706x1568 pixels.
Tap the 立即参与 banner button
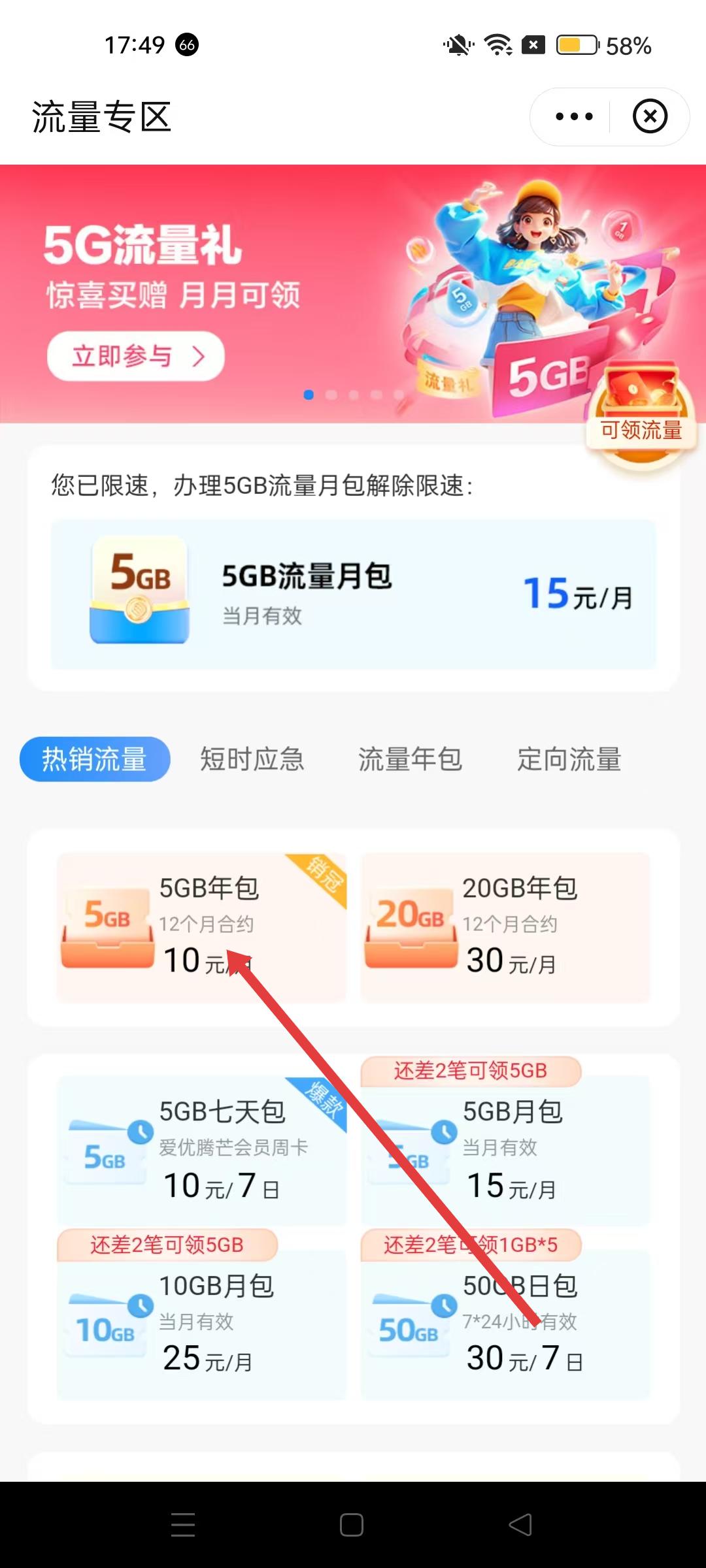point(136,357)
